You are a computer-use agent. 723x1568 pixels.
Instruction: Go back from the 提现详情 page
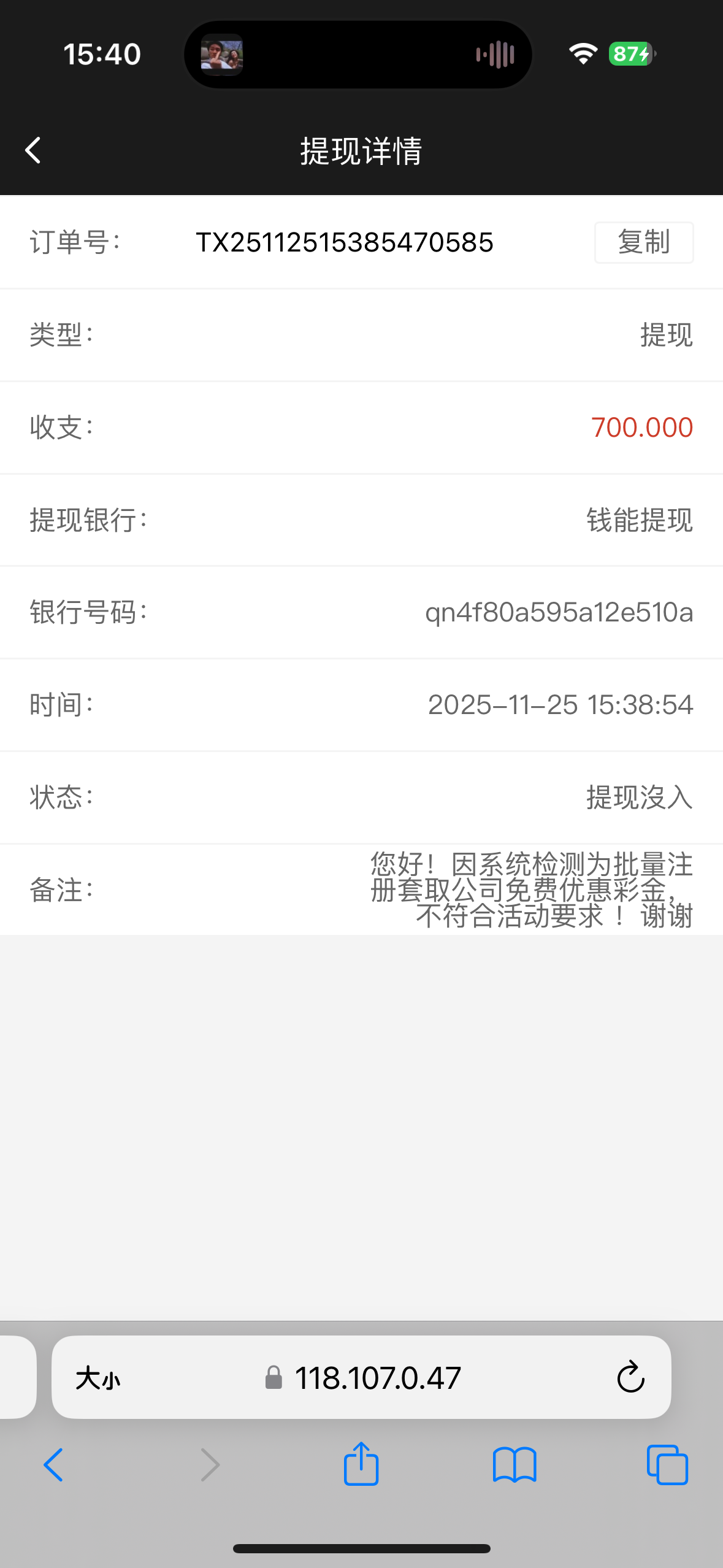point(33,150)
